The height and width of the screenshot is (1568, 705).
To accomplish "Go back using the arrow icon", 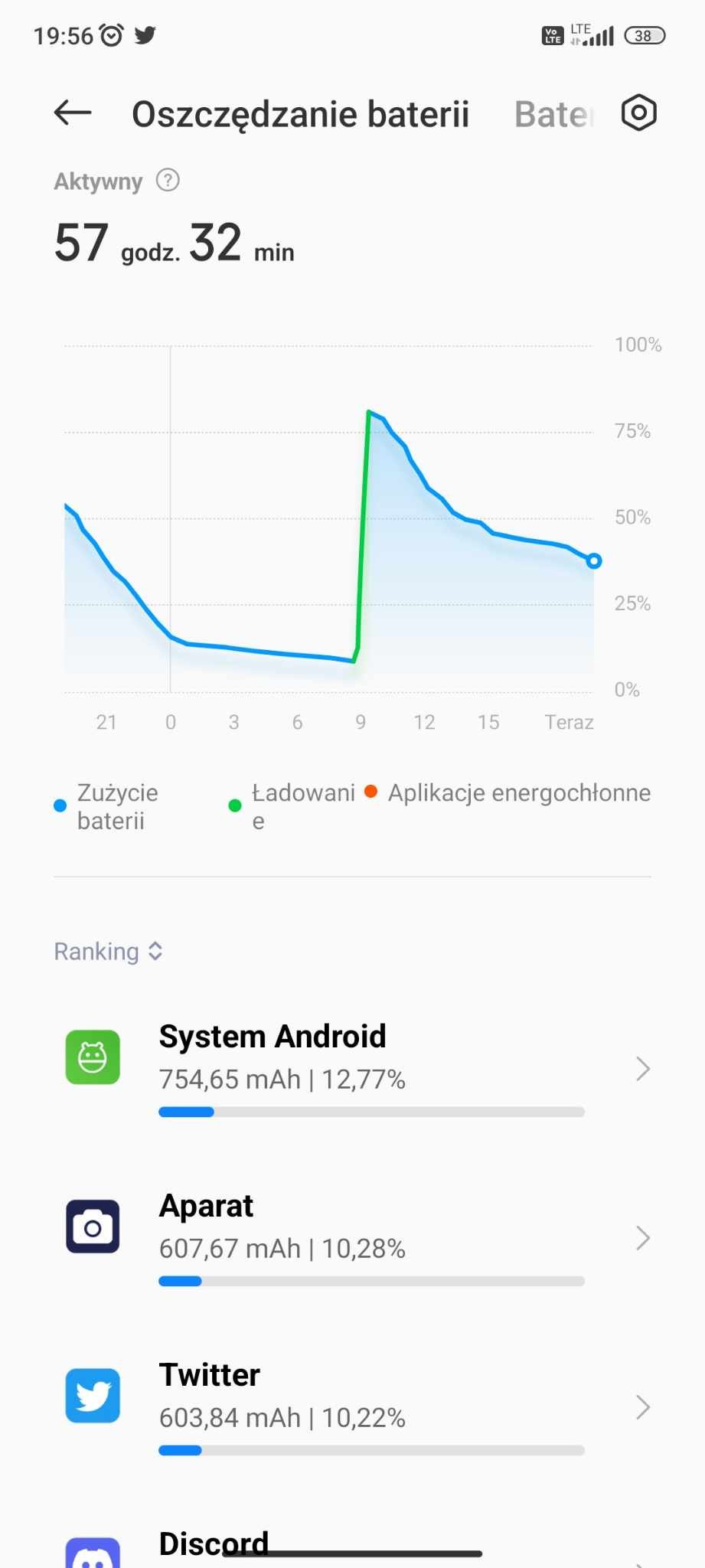I will [x=73, y=113].
